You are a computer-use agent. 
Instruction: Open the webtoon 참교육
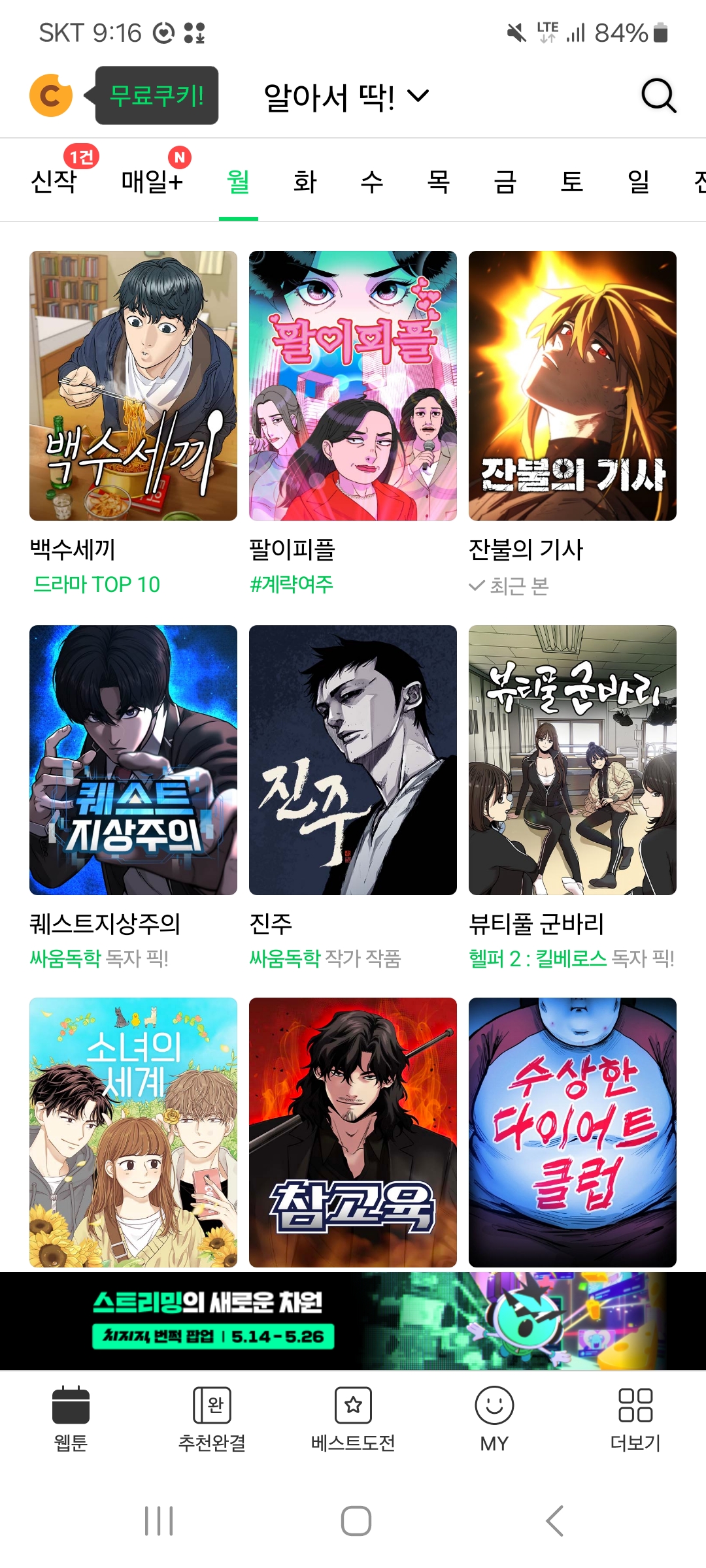click(353, 1132)
